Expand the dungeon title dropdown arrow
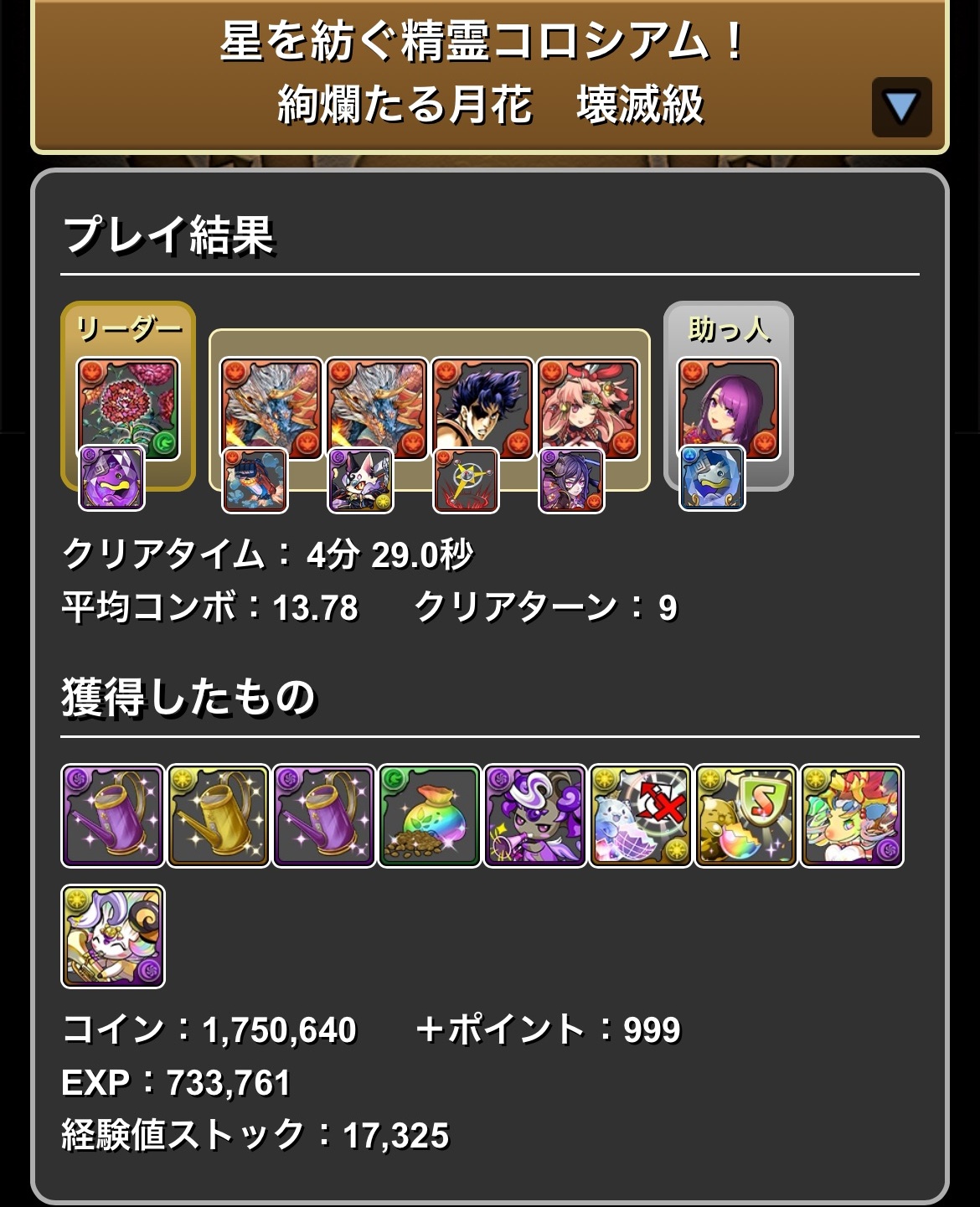980x1207 pixels. pos(901,108)
